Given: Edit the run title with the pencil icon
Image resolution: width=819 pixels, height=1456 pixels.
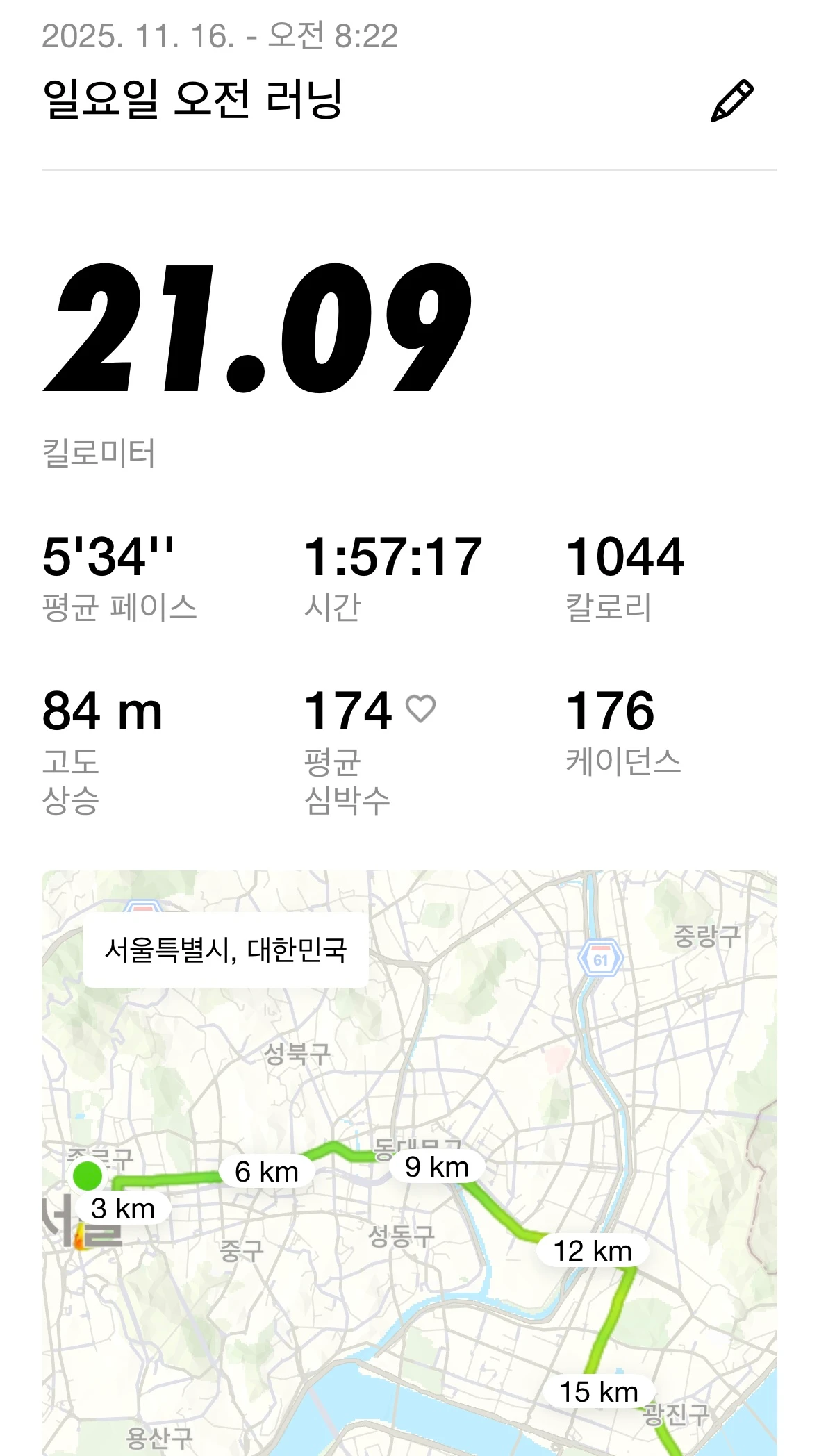Looking at the screenshot, I should click(731, 101).
